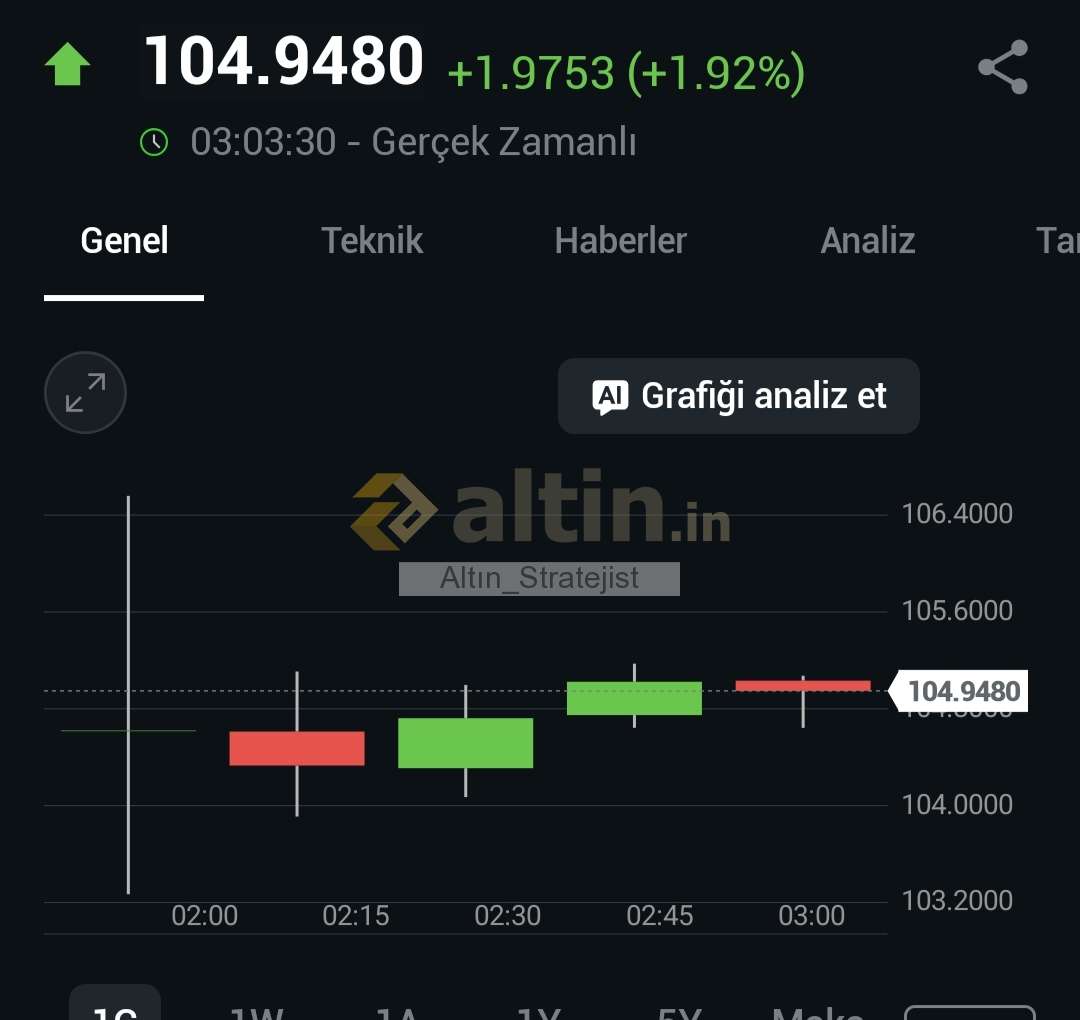Share this instrument's quote
The width and height of the screenshot is (1080, 1020).
(x=1003, y=67)
